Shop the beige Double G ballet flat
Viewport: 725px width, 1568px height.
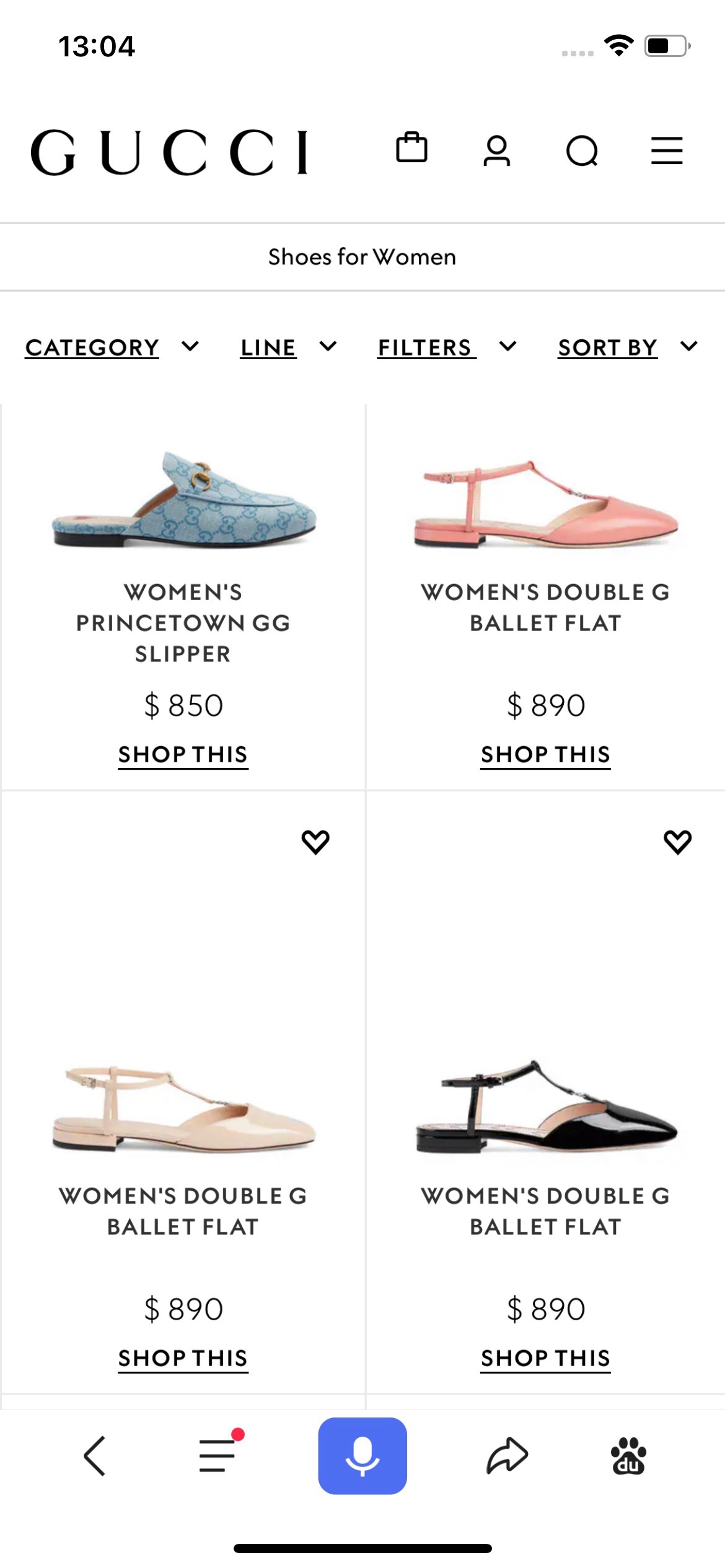tap(183, 1359)
